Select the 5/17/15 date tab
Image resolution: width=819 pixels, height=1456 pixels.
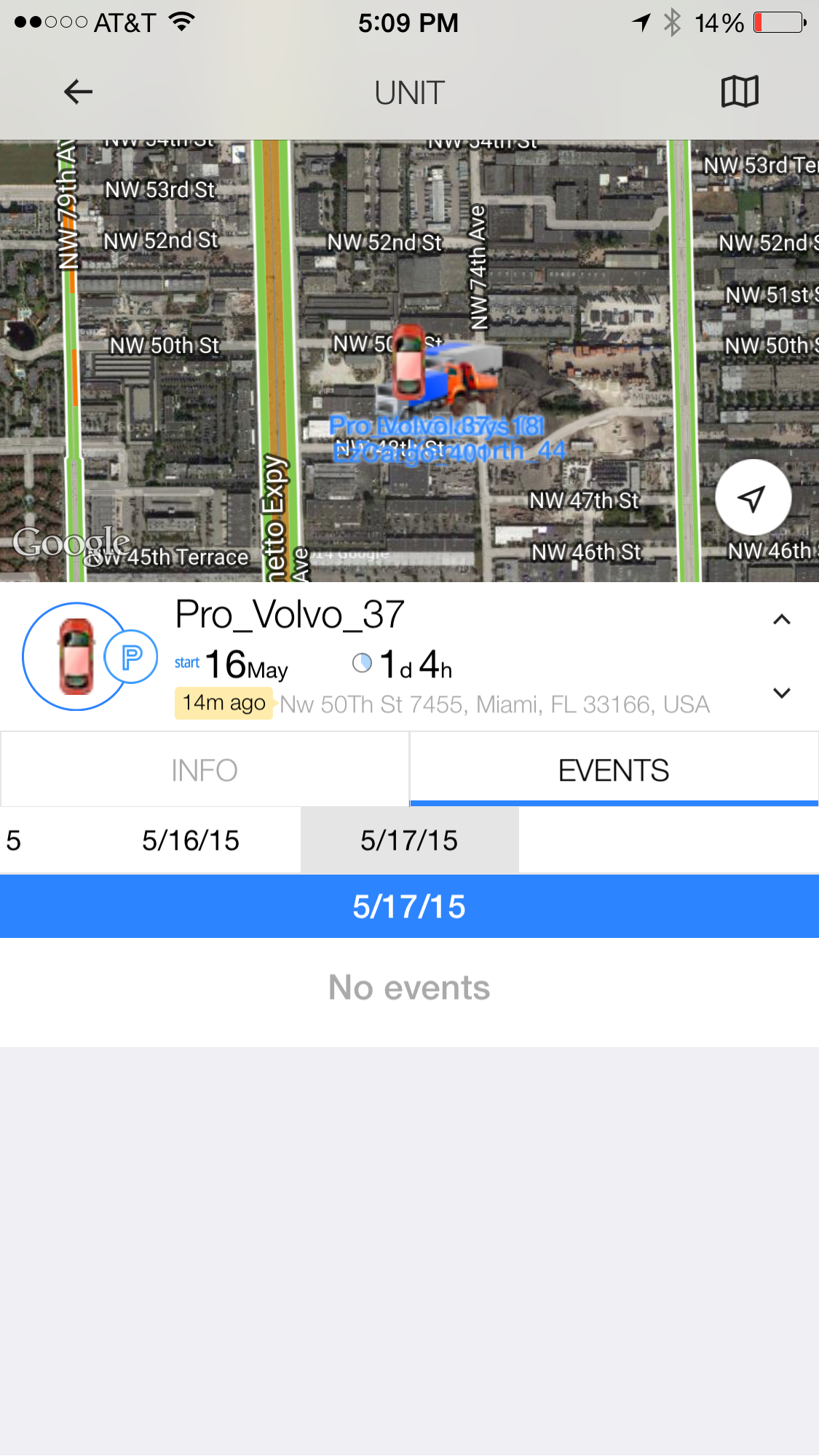409,840
